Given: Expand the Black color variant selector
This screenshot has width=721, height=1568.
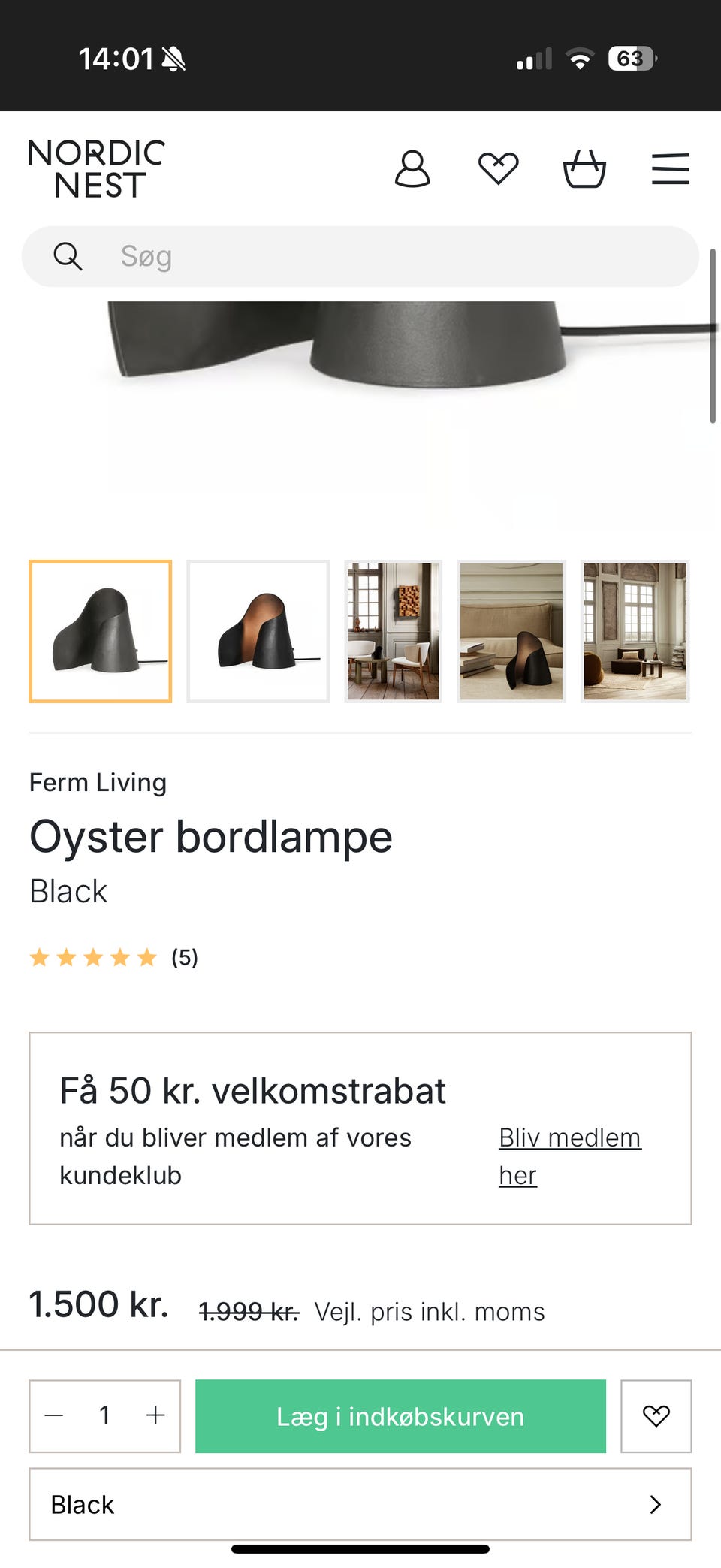Looking at the screenshot, I should 360,1505.
